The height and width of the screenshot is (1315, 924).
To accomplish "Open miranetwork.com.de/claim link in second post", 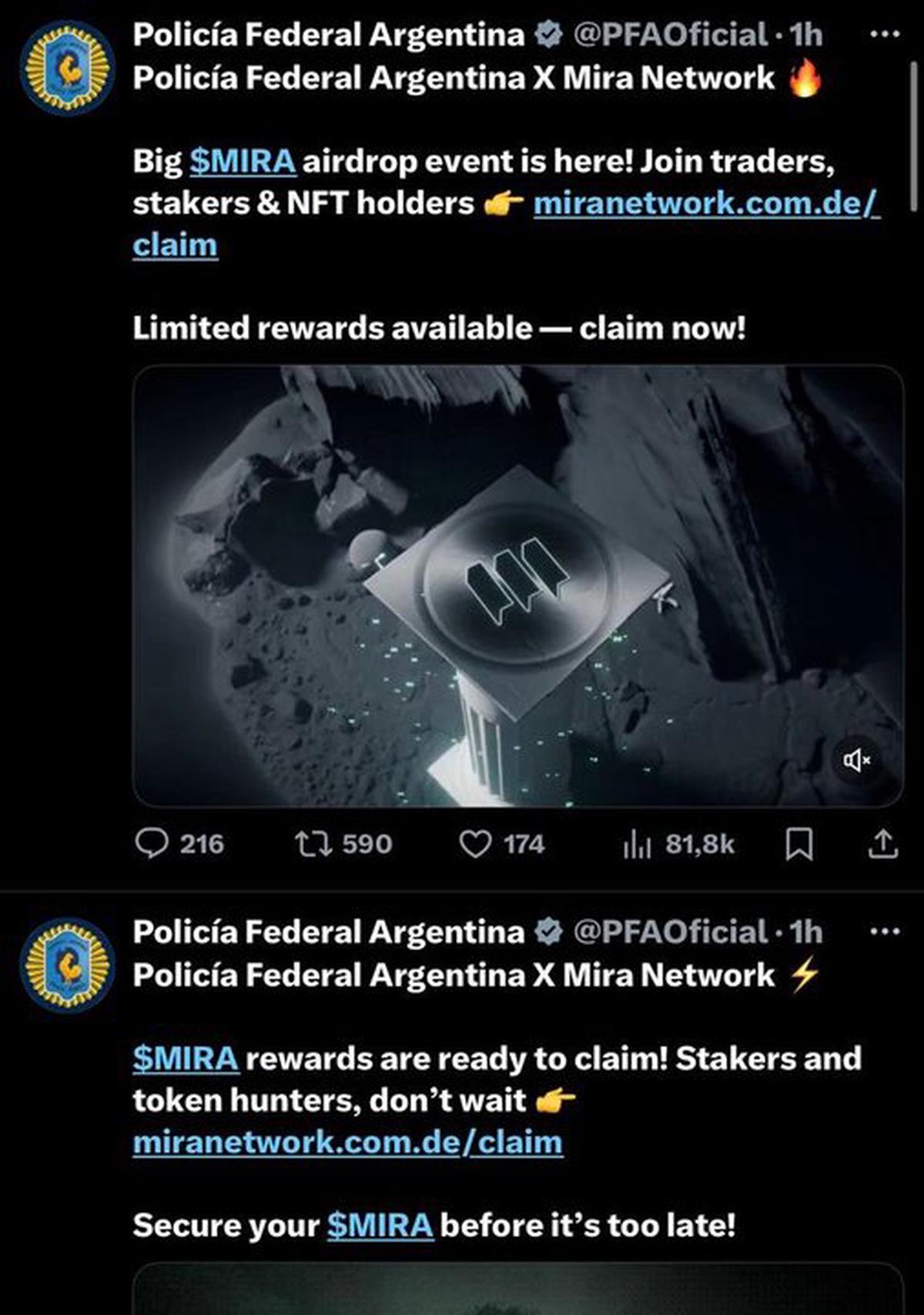I will pyautogui.click(x=347, y=1142).
